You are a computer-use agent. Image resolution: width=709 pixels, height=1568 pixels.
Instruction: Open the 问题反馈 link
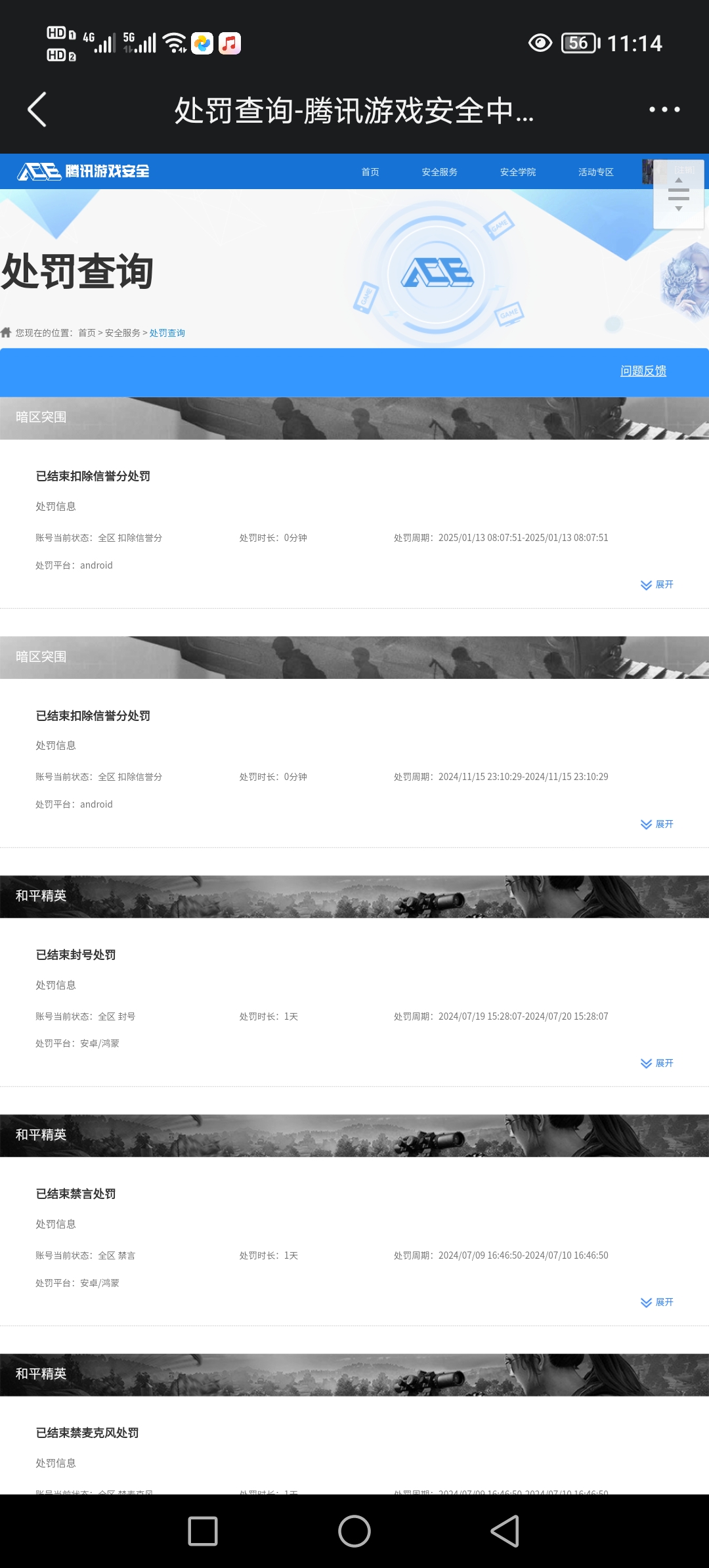643,371
